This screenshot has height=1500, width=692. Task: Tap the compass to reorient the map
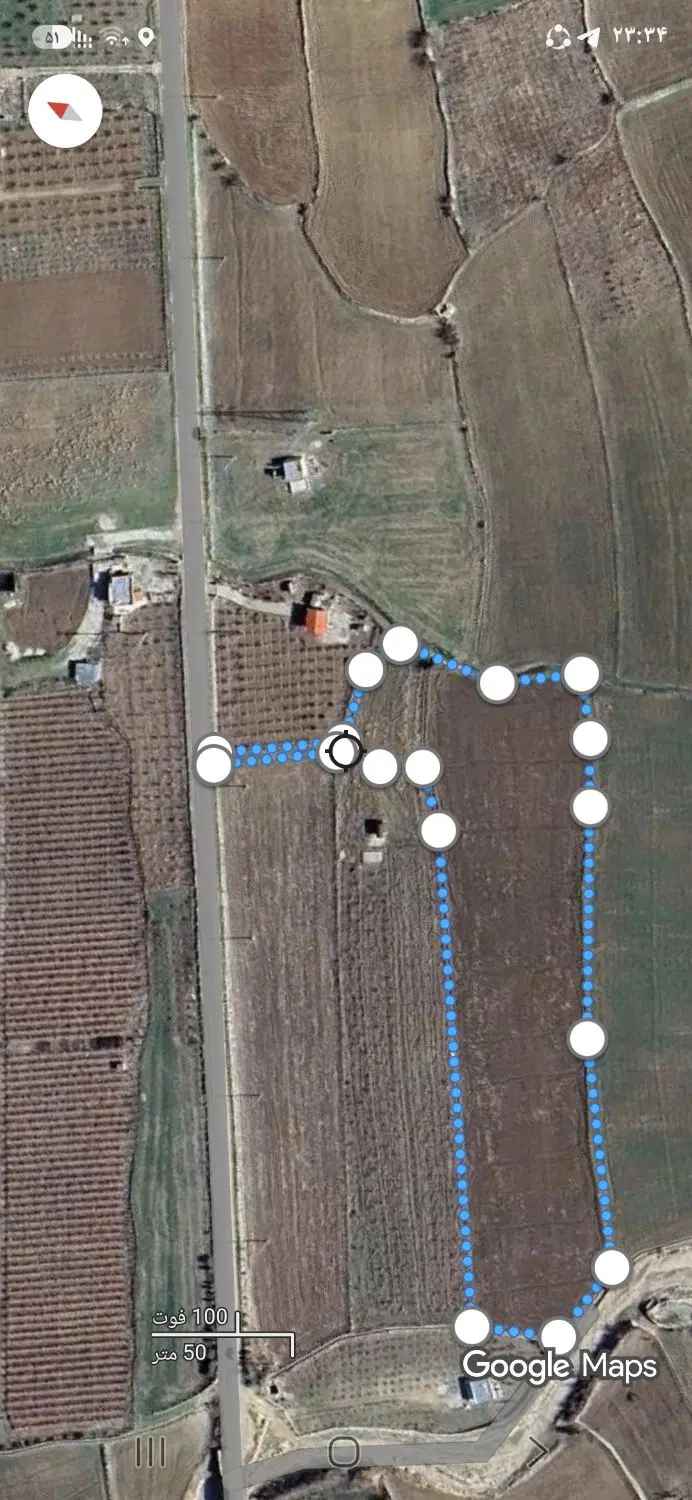[65, 111]
